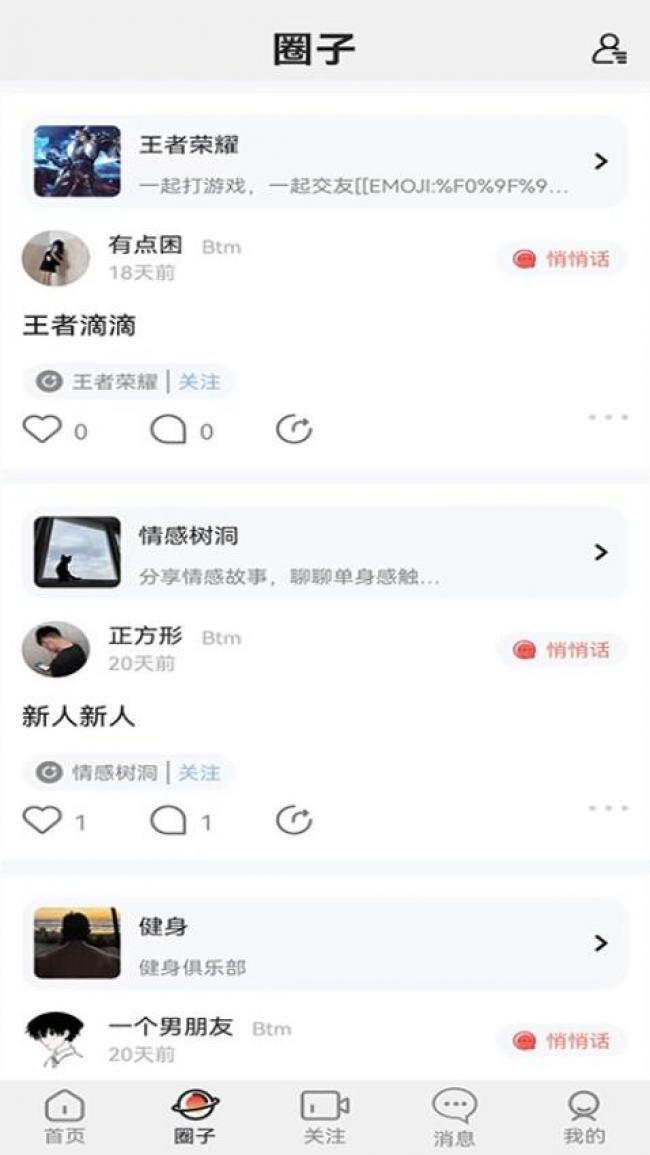Send 悄悄话 to 正方形
Screen dimensions: 650x1155
(x=562, y=650)
